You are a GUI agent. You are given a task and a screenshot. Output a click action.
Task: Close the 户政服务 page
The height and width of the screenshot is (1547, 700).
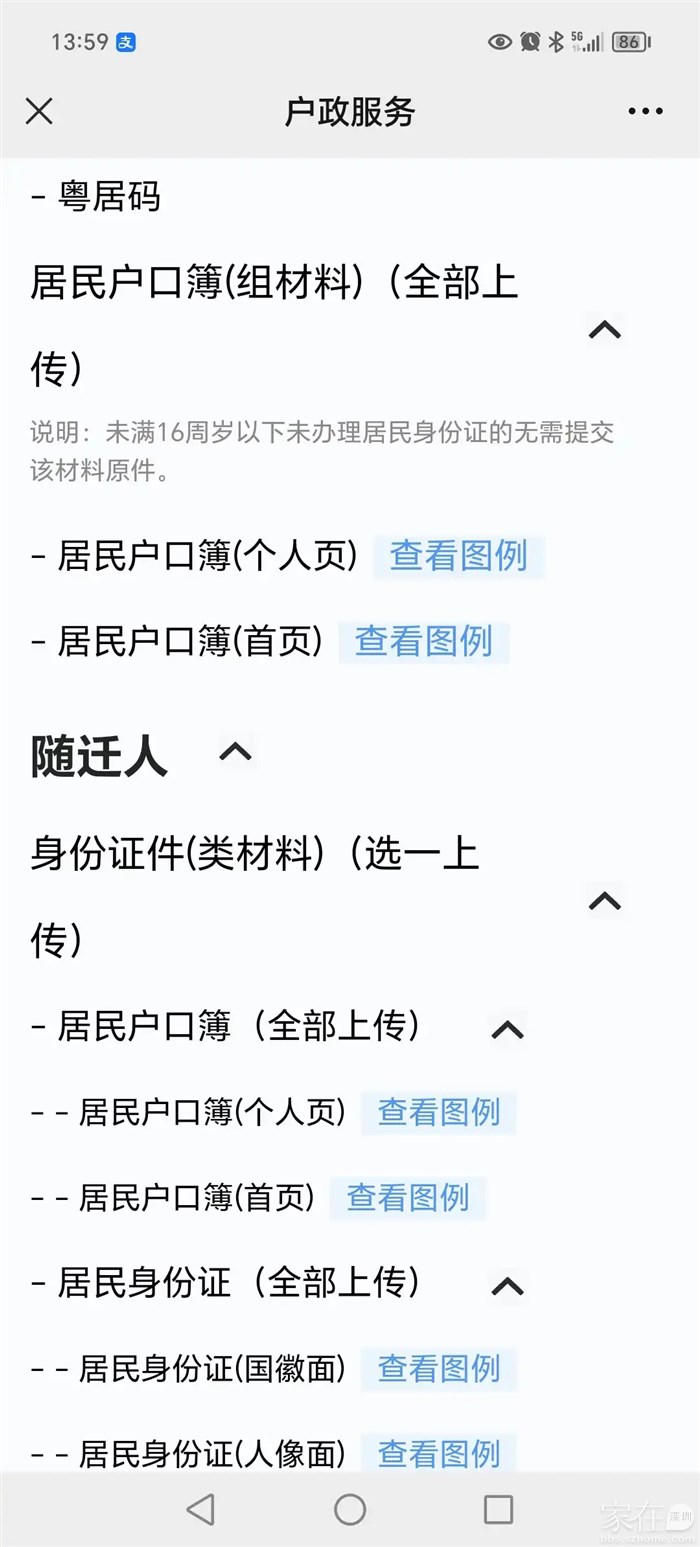point(39,111)
